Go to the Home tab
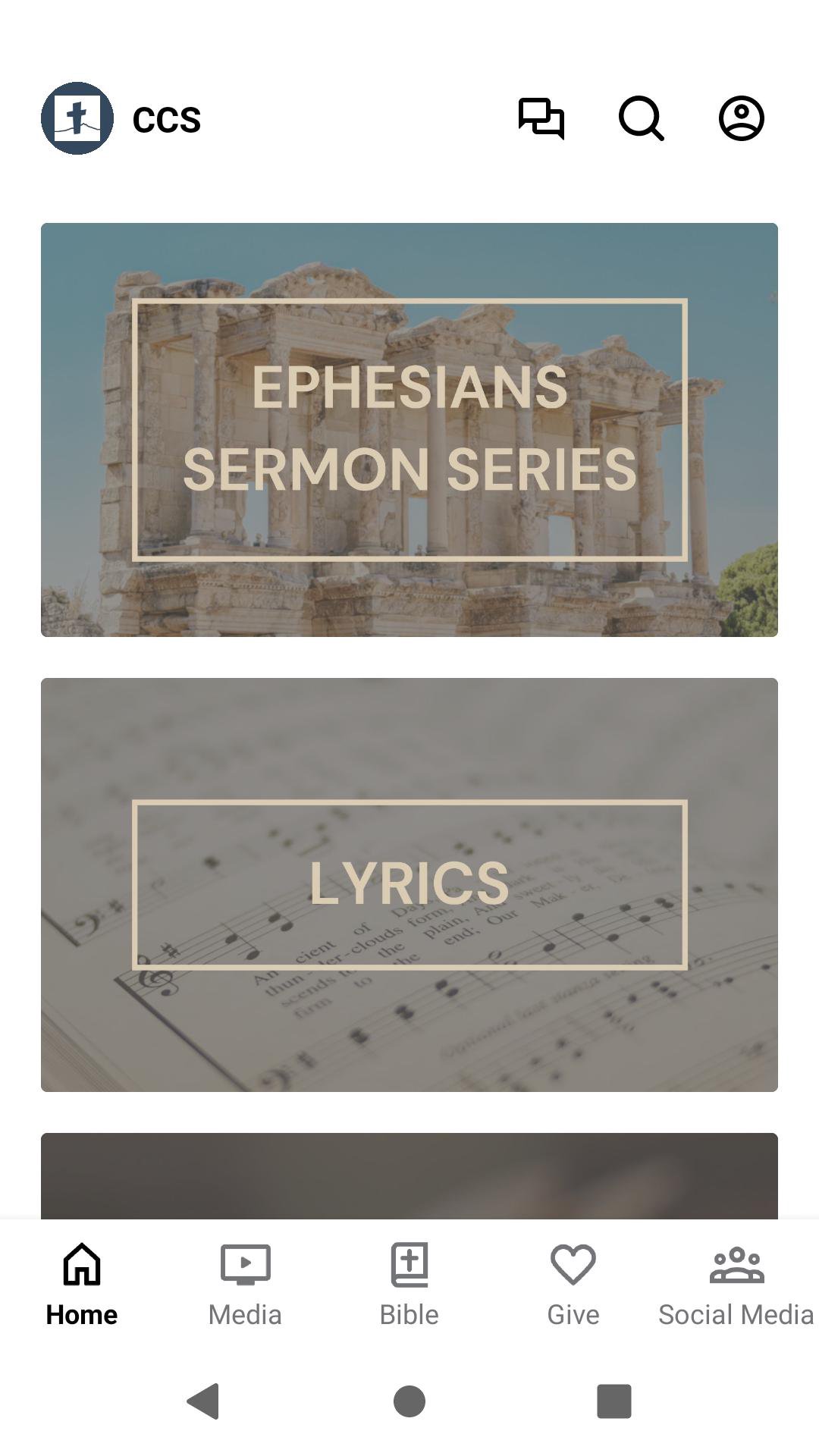 point(82,1282)
